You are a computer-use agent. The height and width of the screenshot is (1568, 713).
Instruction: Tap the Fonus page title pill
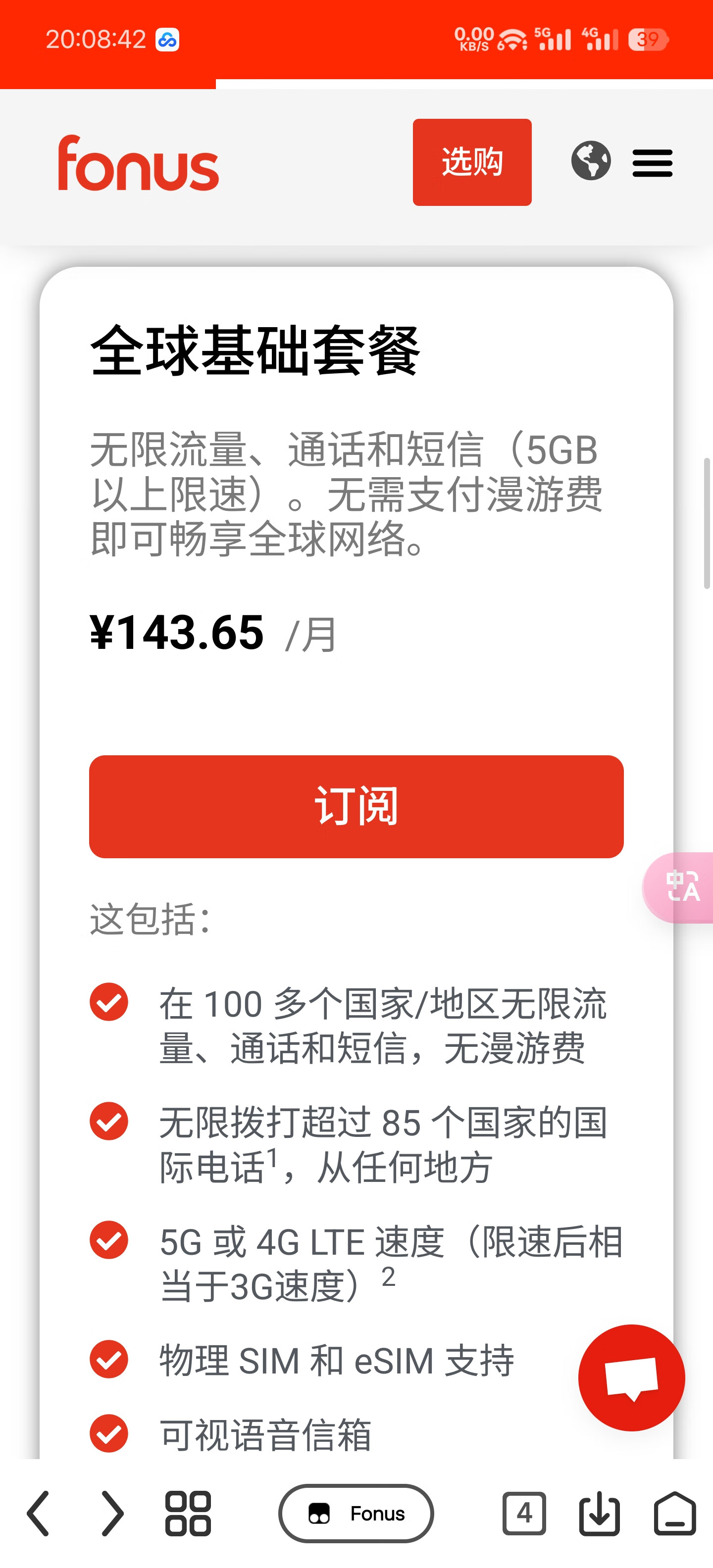pyautogui.click(x=356, y=1513)
